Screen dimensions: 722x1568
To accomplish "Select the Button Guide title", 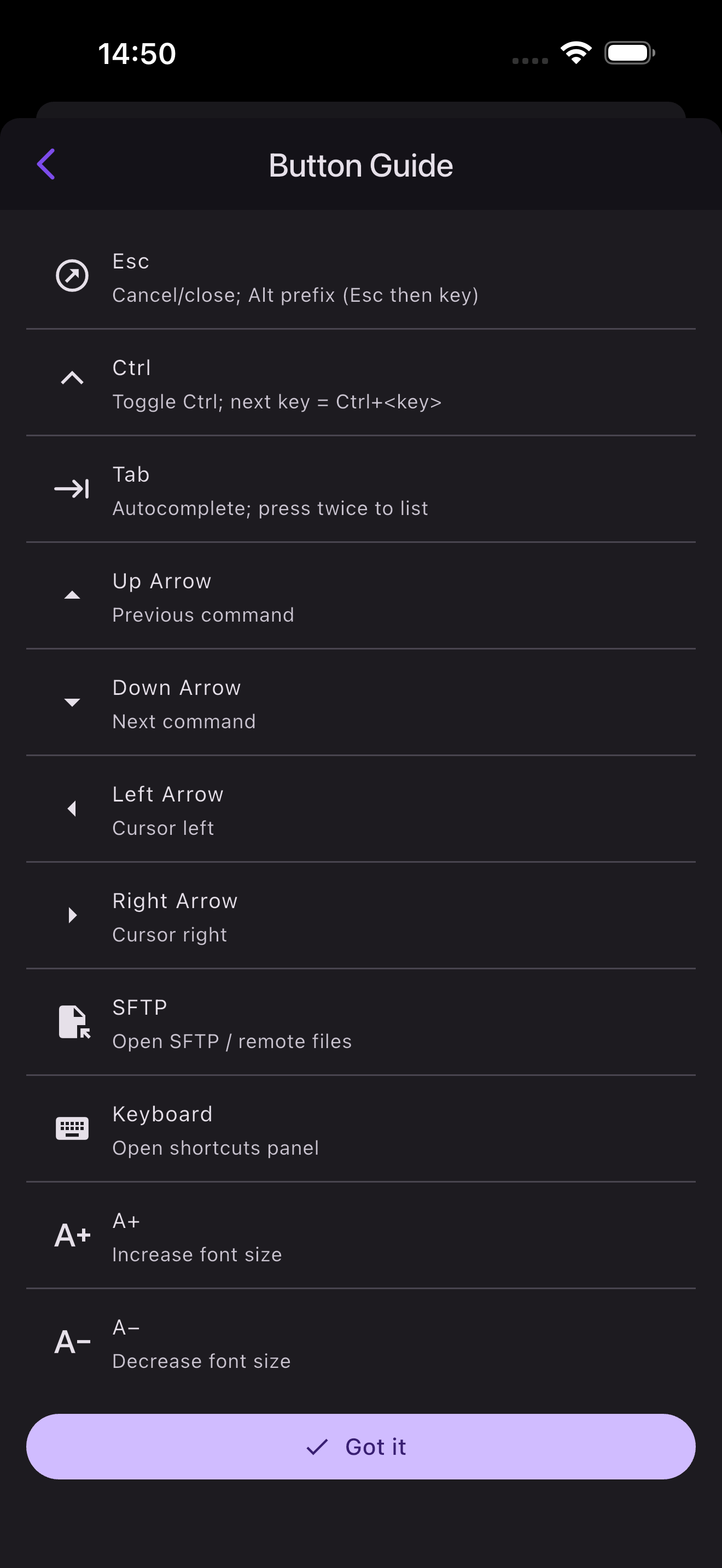I will click(x=361, y=165).
